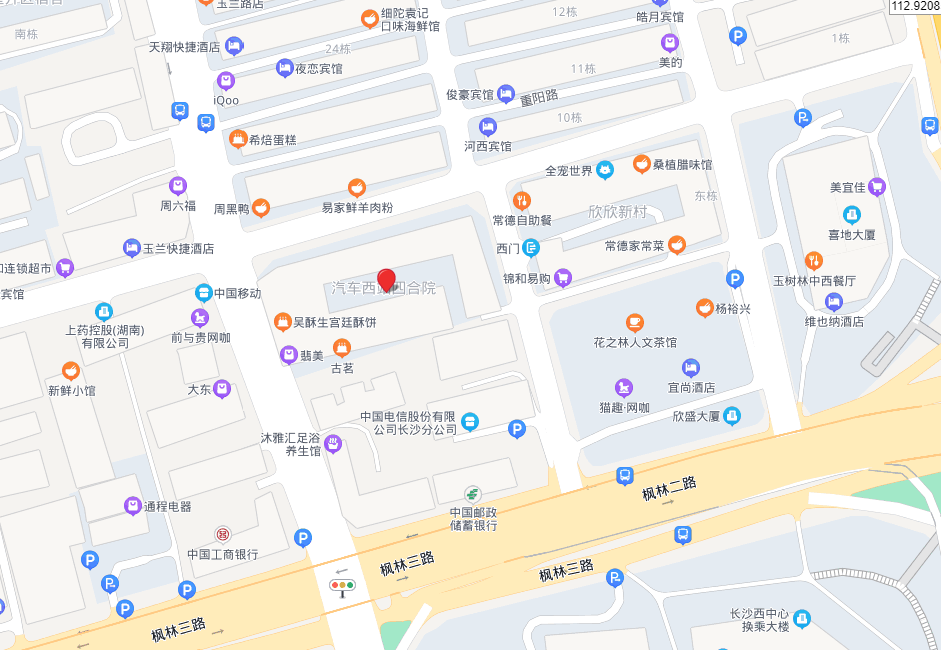This screenshot has height=650, width=941.
Task: Select the 周黑鸭 restaurant marker
Action: (x=260, y=208)
